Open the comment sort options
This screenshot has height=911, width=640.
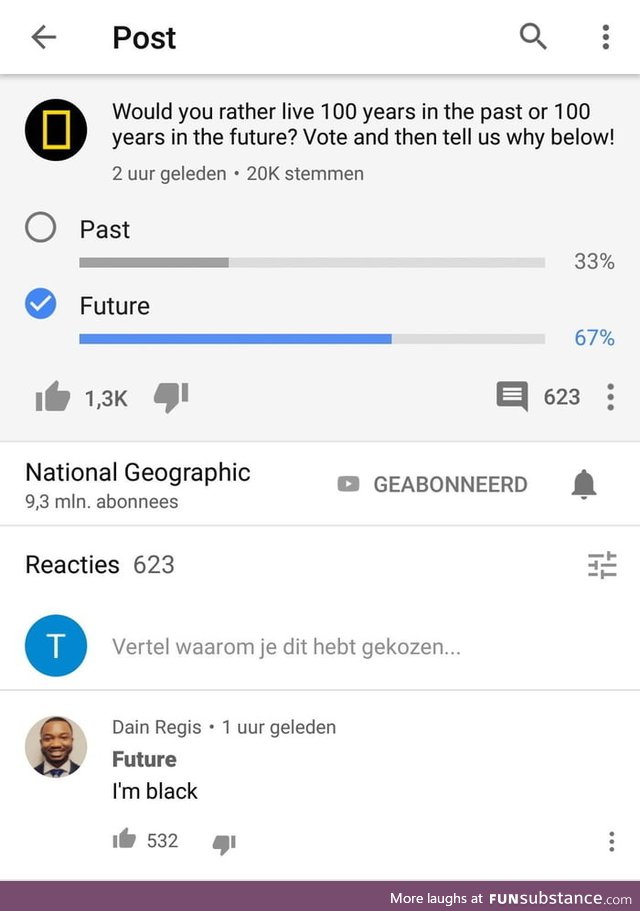pyautogui.click(x=602, y=565)
